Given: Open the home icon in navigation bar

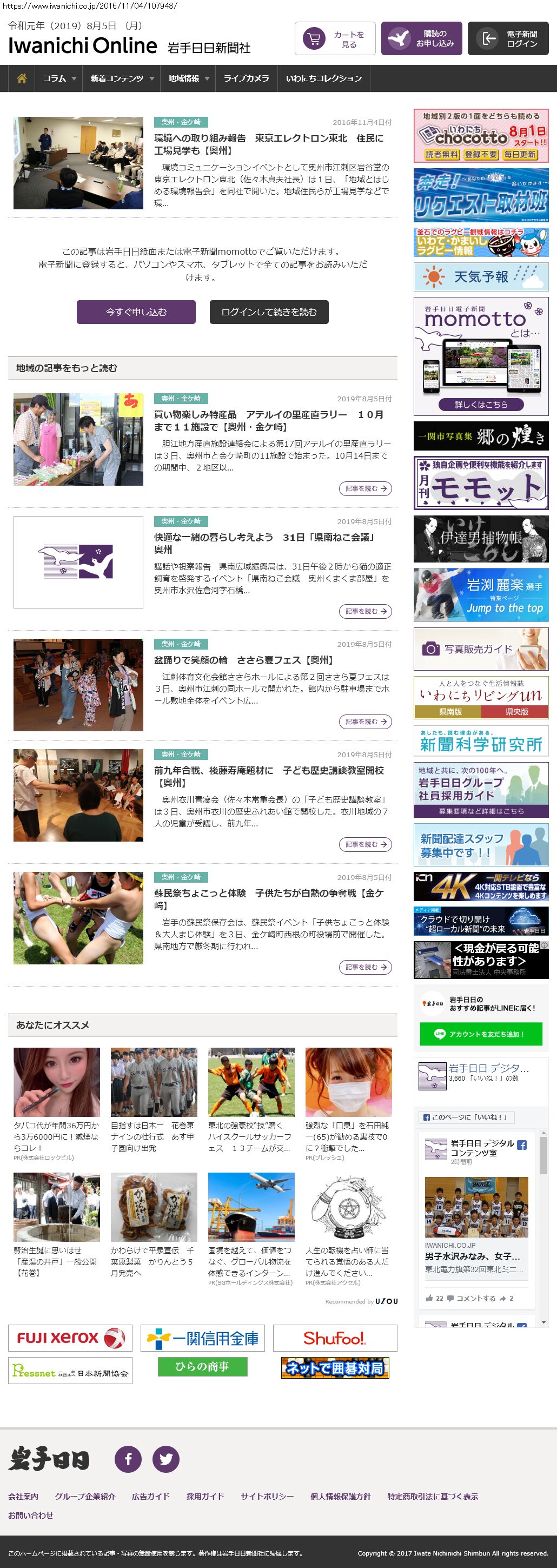Looking at the screenshot, I should tap(22, 78).
